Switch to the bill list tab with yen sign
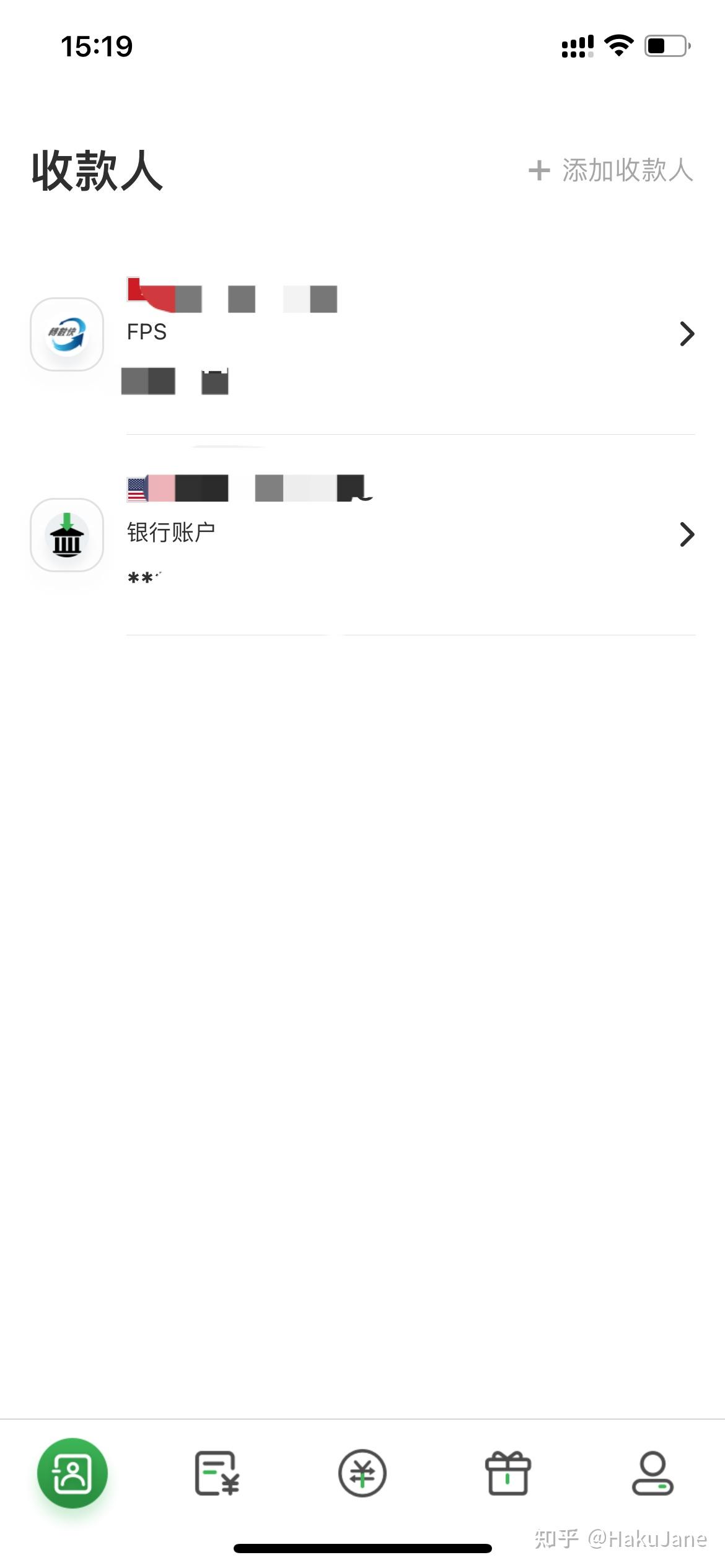The width and height of the screenshot is (725, 1568). (217, 1473)
